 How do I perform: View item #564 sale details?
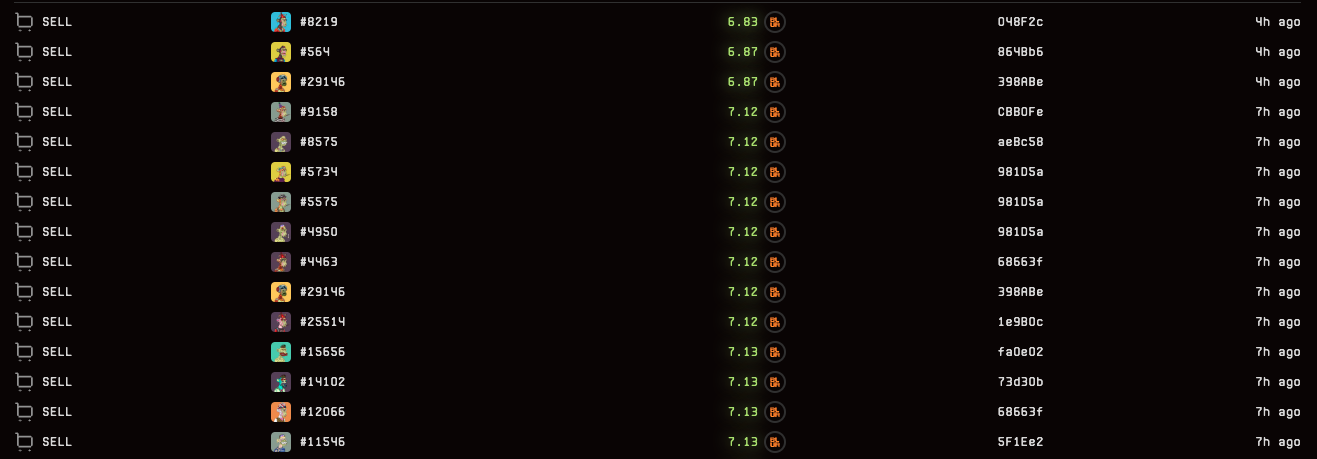(314, 52)
